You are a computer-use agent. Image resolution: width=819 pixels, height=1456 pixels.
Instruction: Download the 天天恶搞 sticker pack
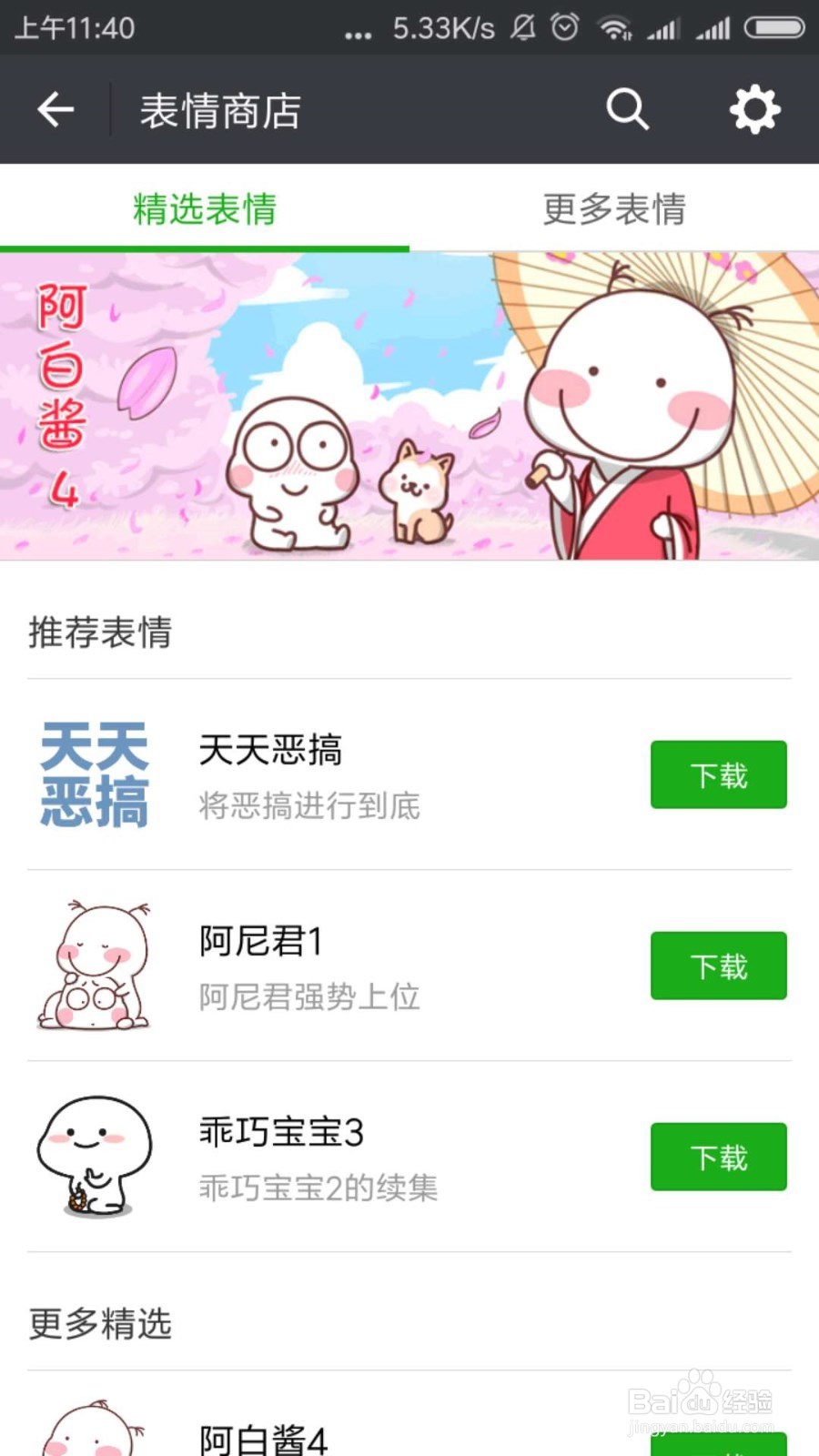(x=718, y=774)
